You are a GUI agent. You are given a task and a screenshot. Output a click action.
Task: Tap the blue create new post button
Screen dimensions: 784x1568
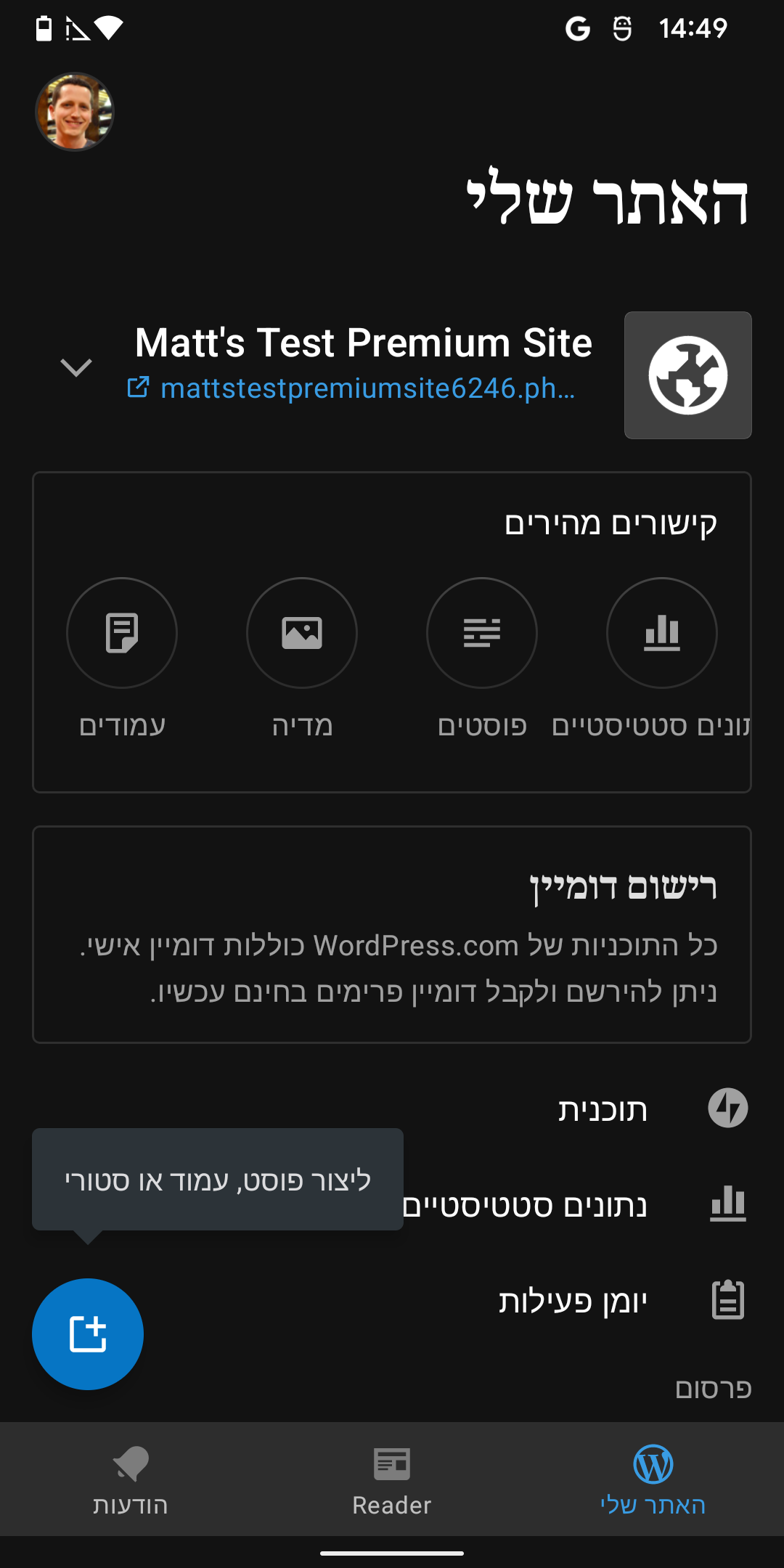(88, 1334)
